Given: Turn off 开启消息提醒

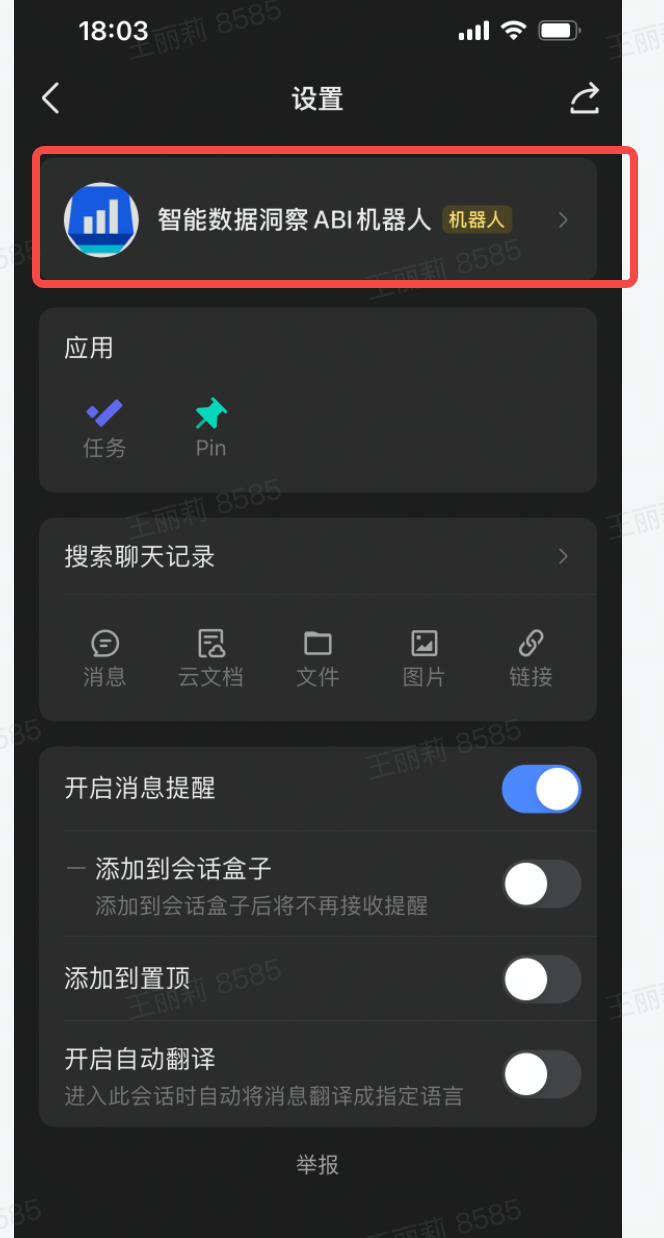Looking at the screenshot, I should 541,789.
